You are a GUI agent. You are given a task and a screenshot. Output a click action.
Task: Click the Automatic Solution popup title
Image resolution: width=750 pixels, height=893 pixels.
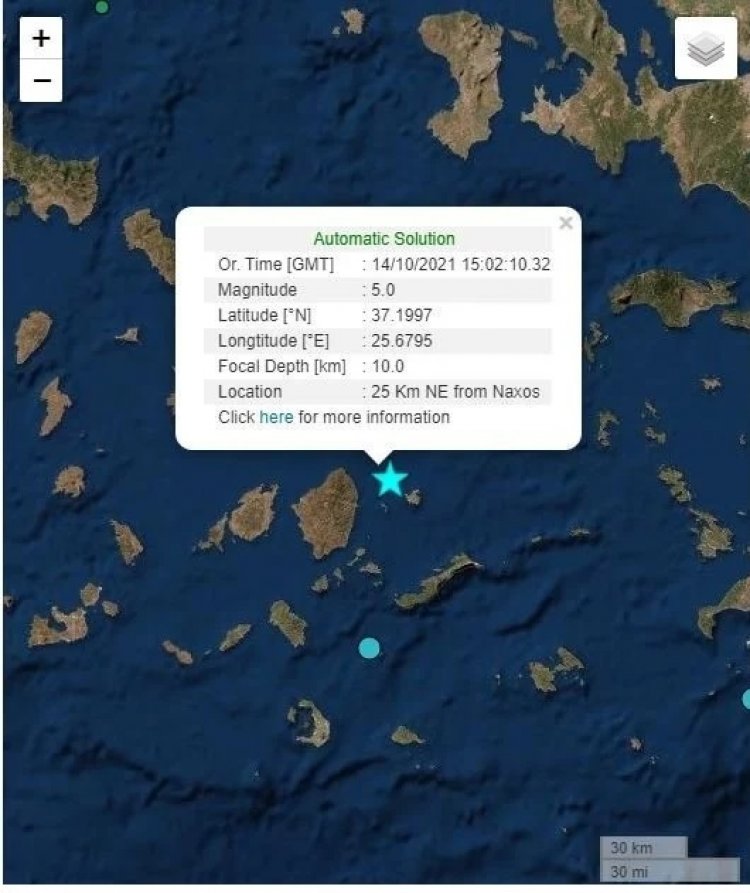click(x=383, y=239)
